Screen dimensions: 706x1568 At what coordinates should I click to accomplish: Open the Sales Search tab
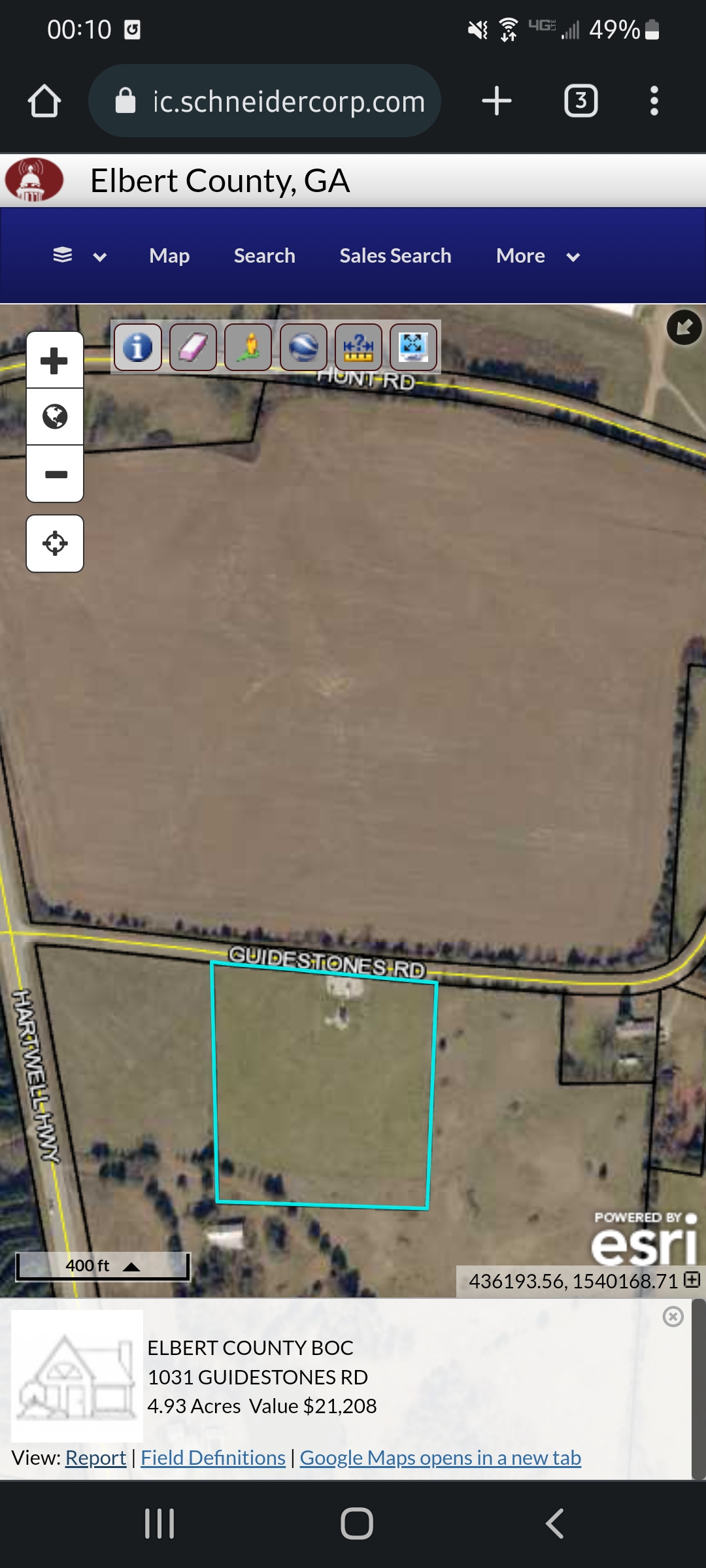[x=395, y=255]
